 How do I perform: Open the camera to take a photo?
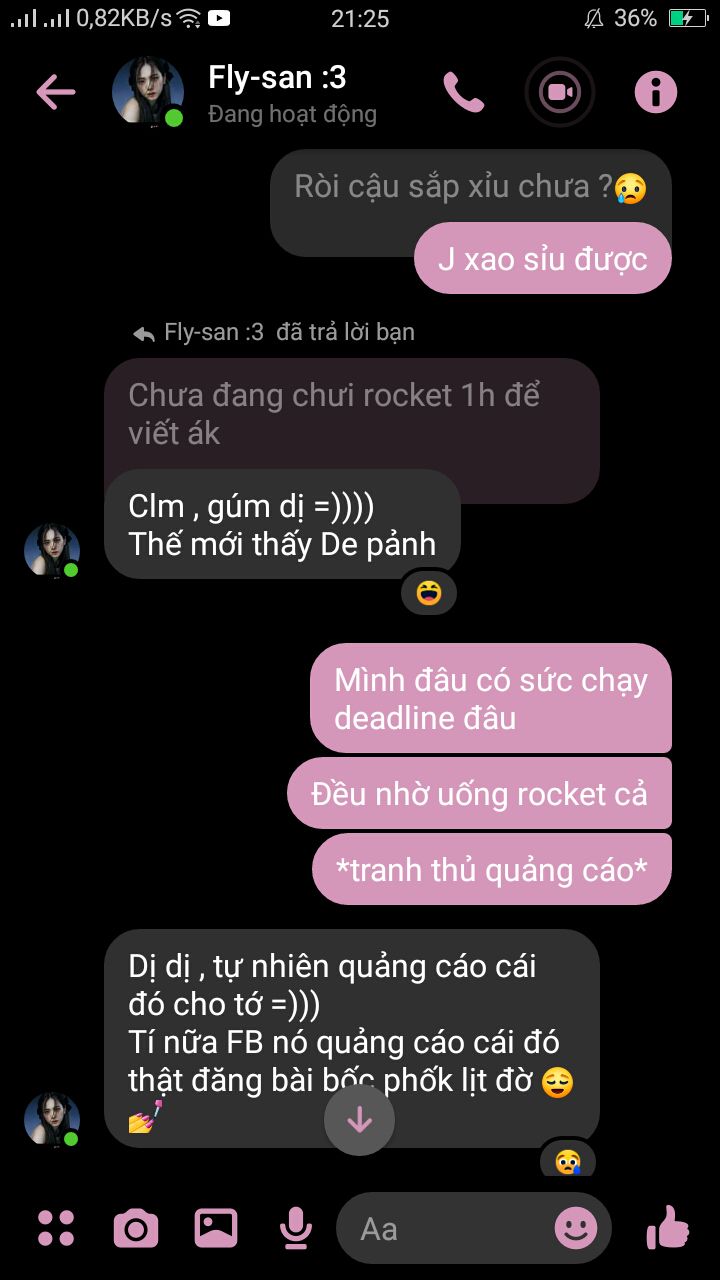coord(136,1228)
